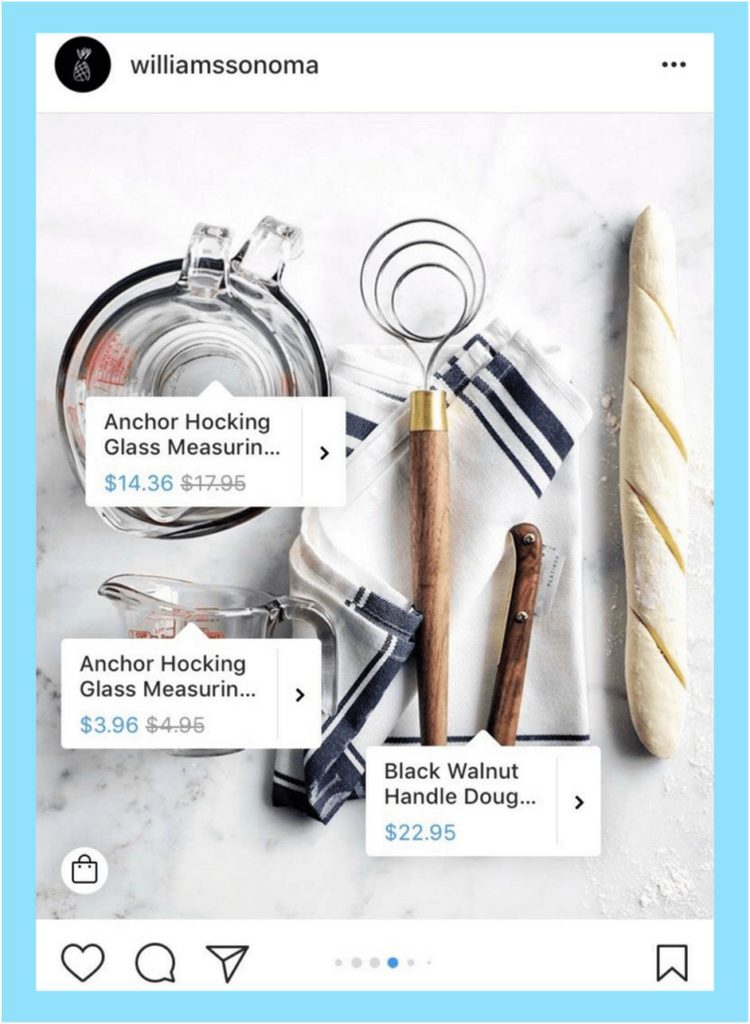The image size is (750, 1024).
Task: Tap the shopping bag icon on the photo
Action: pos(85,869)
